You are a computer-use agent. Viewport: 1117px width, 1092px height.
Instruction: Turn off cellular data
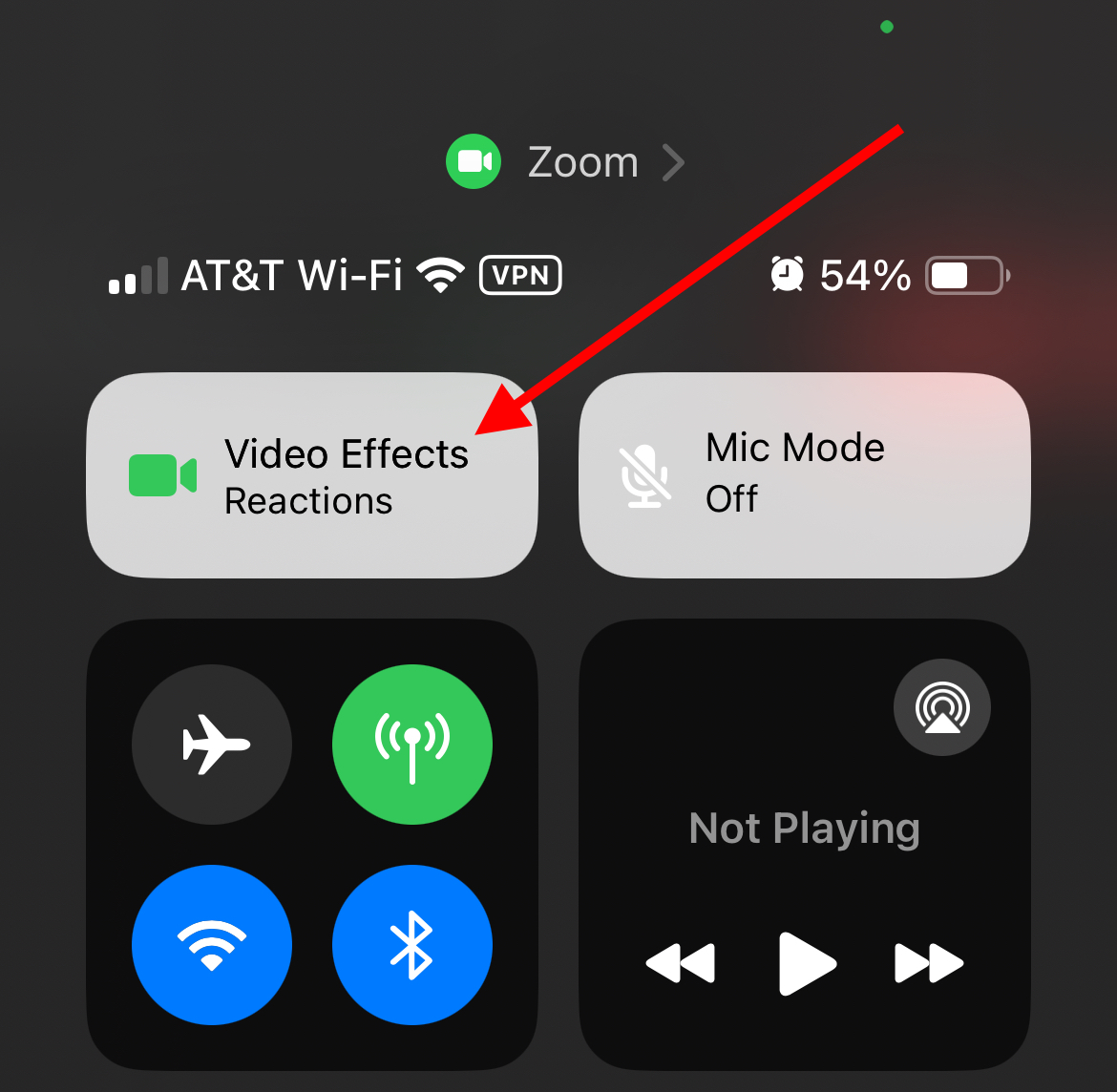(412, 745)
